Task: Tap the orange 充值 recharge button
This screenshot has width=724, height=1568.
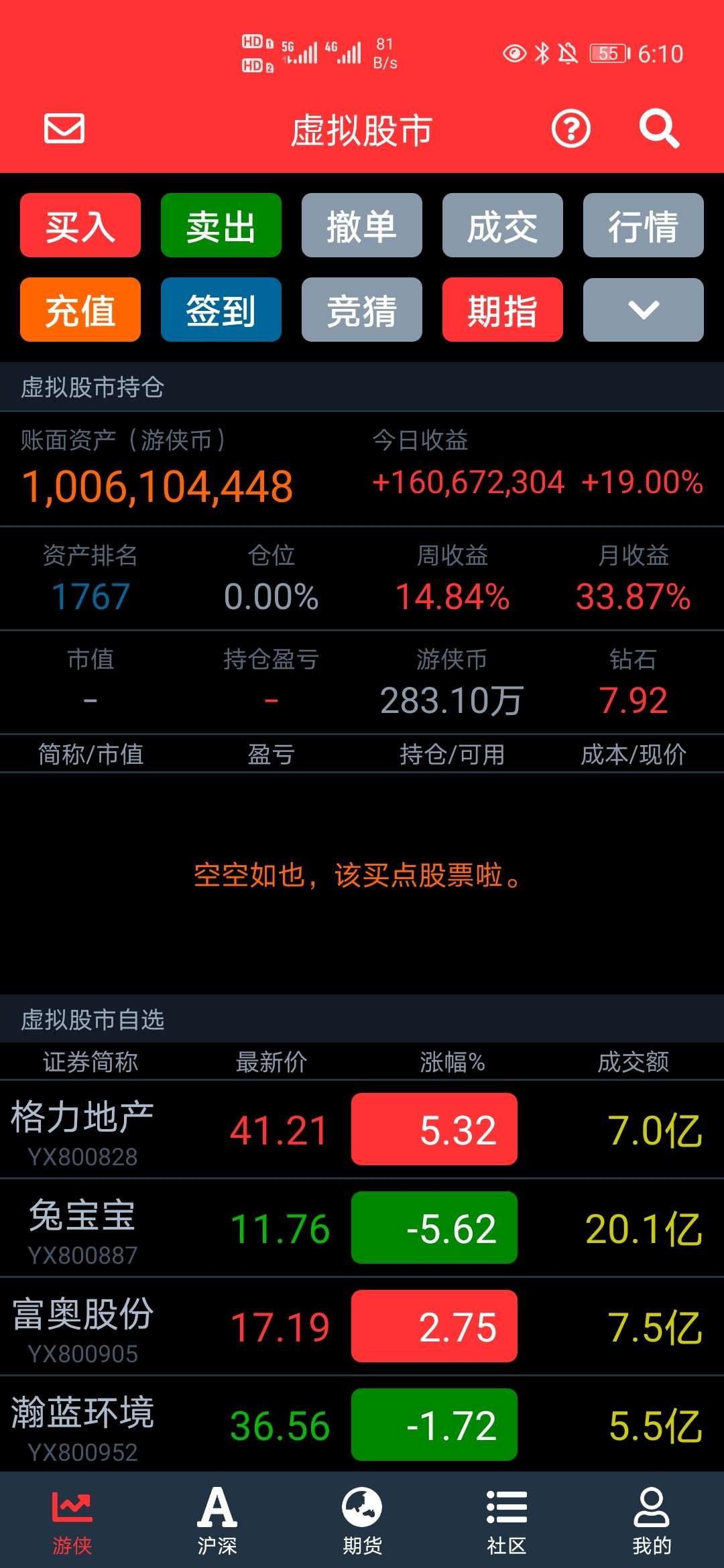Action: coord(80,310)
